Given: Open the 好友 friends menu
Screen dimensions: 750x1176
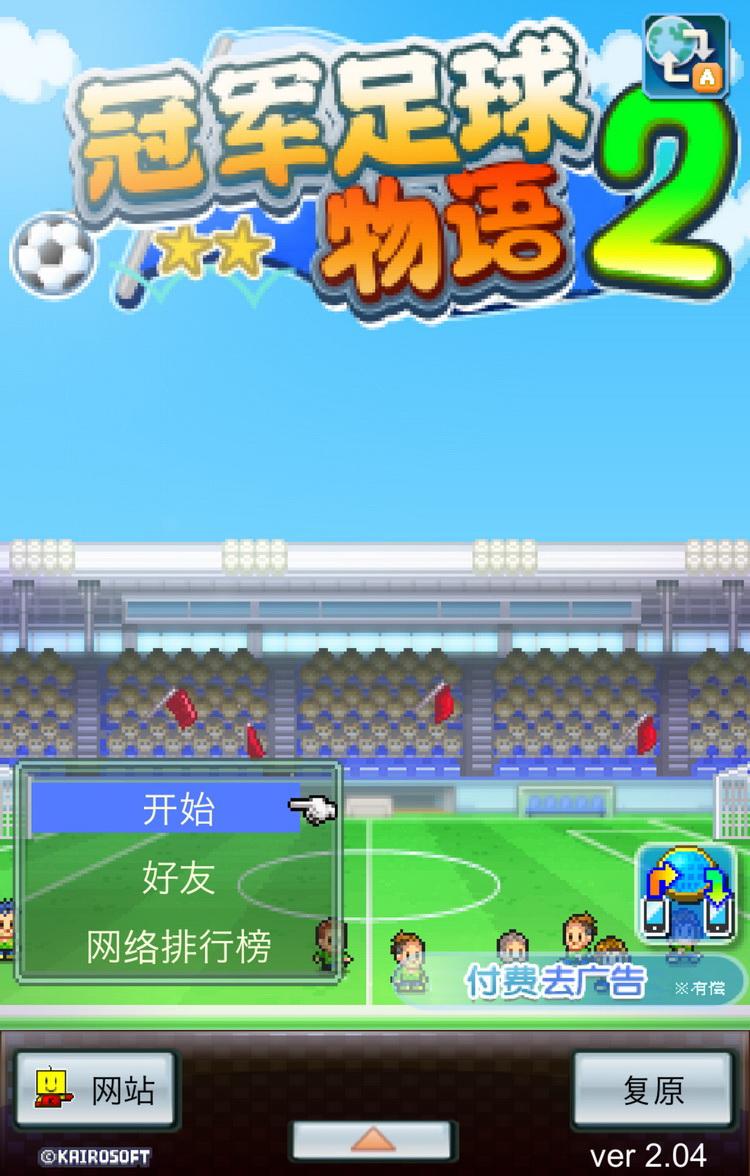Looking at the screenshot, I should pos(178,878).
